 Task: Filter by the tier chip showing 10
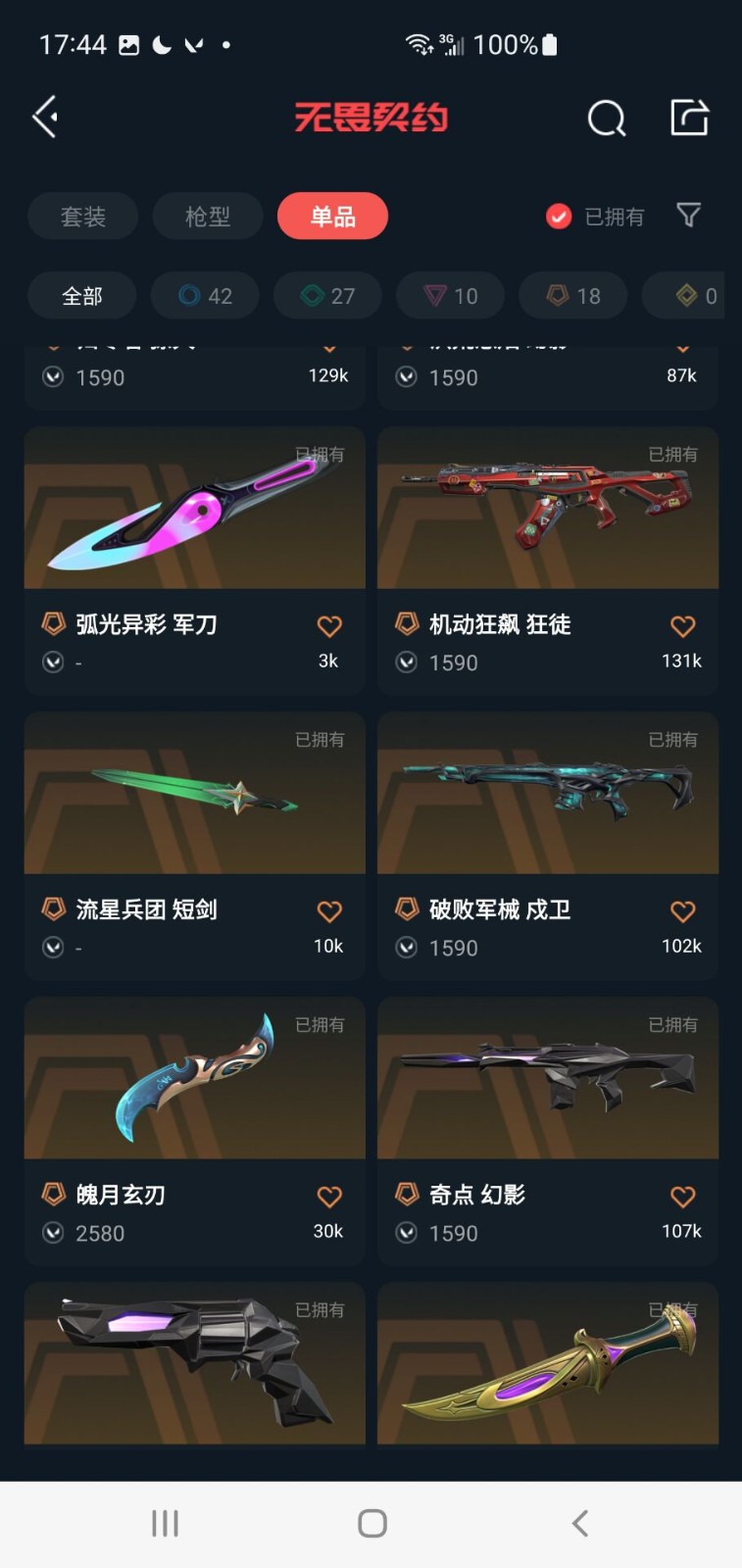coord(450,296)
